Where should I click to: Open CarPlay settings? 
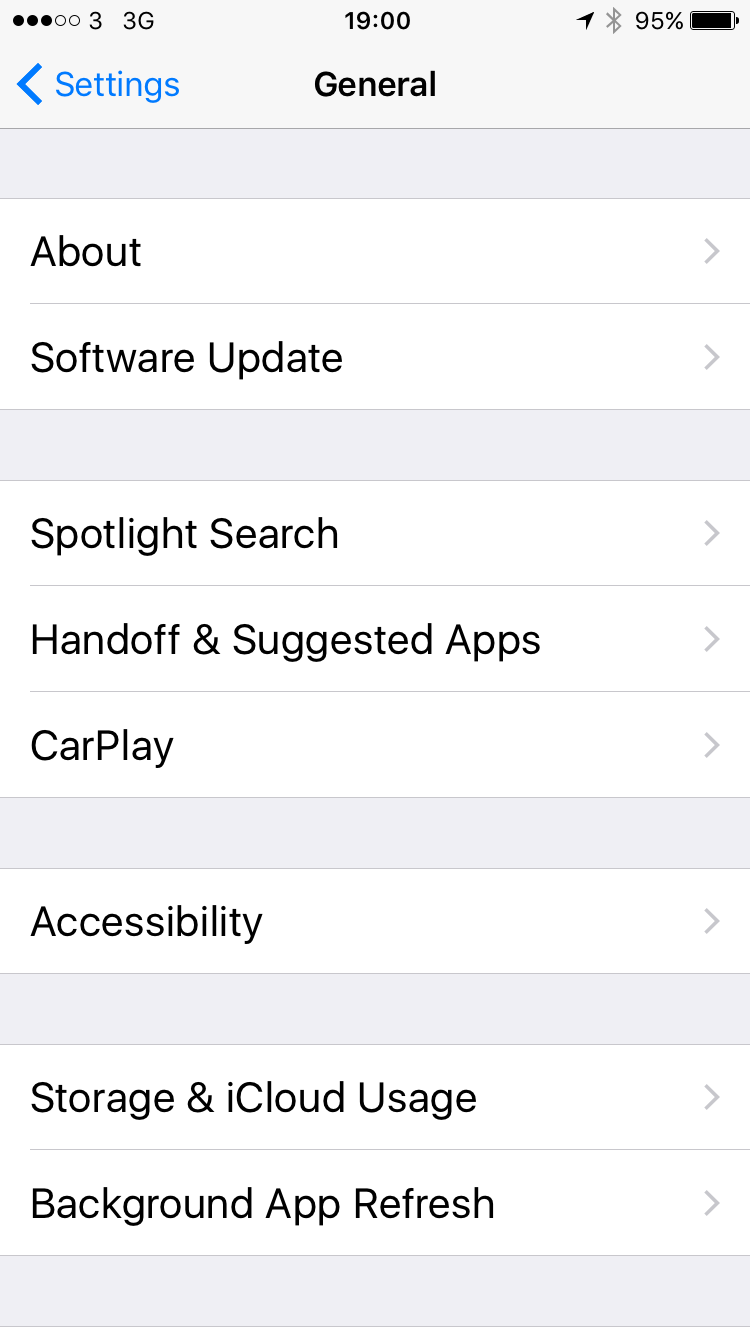pyautogui.click(x=375, y=745)
